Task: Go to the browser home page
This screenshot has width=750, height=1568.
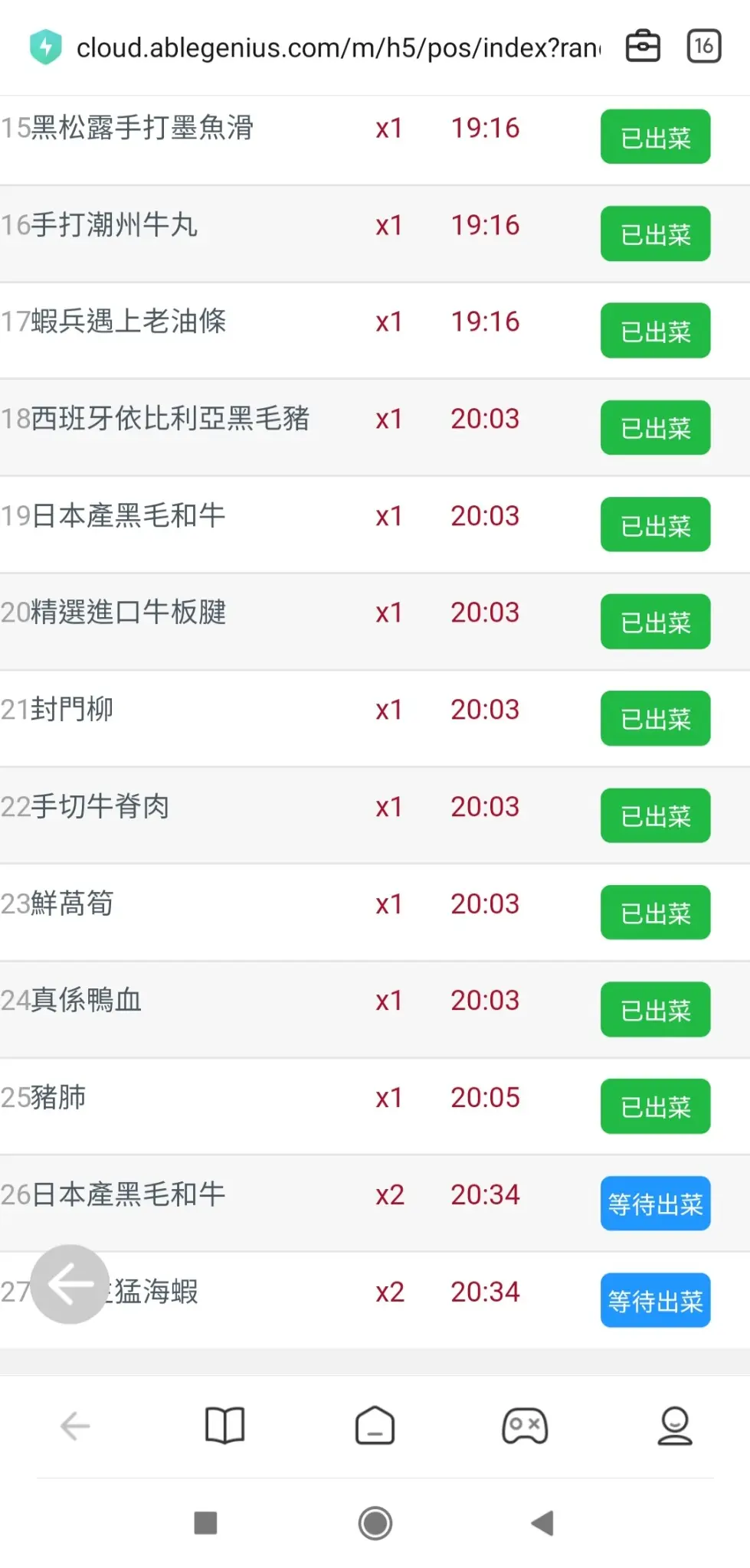Action: click(x=375, y=1426)
